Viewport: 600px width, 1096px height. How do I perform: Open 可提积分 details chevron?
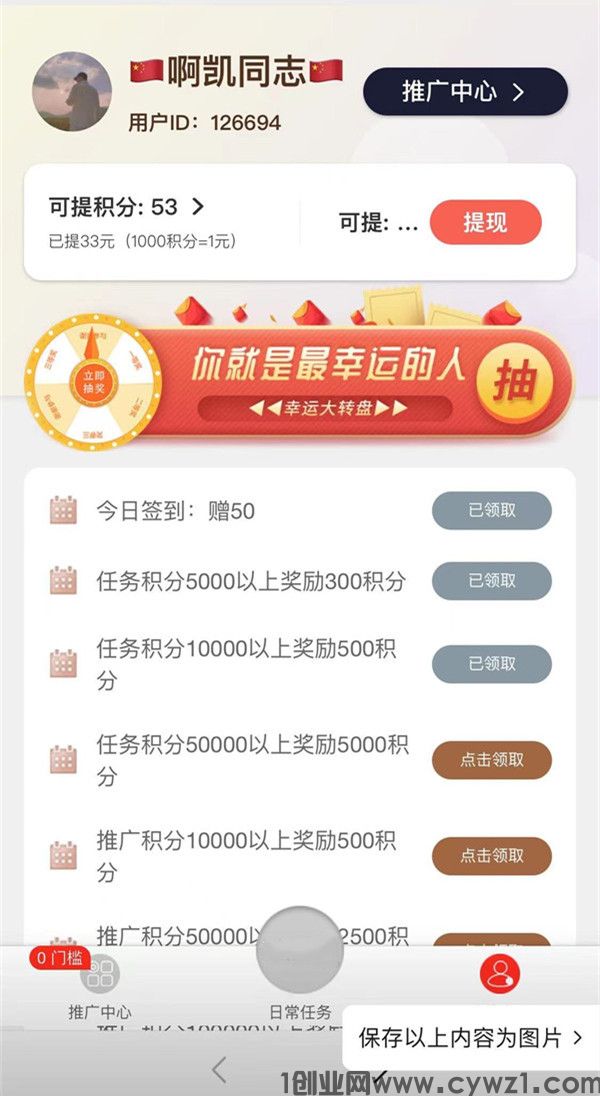click(x=198, y=207)
